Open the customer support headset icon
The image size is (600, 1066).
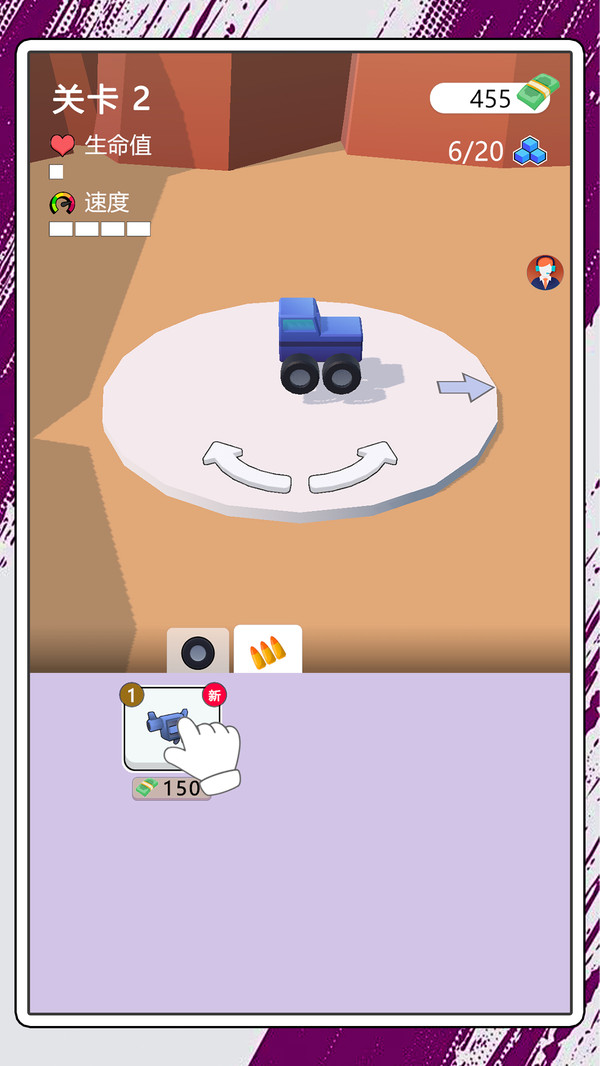click(545, 273)
